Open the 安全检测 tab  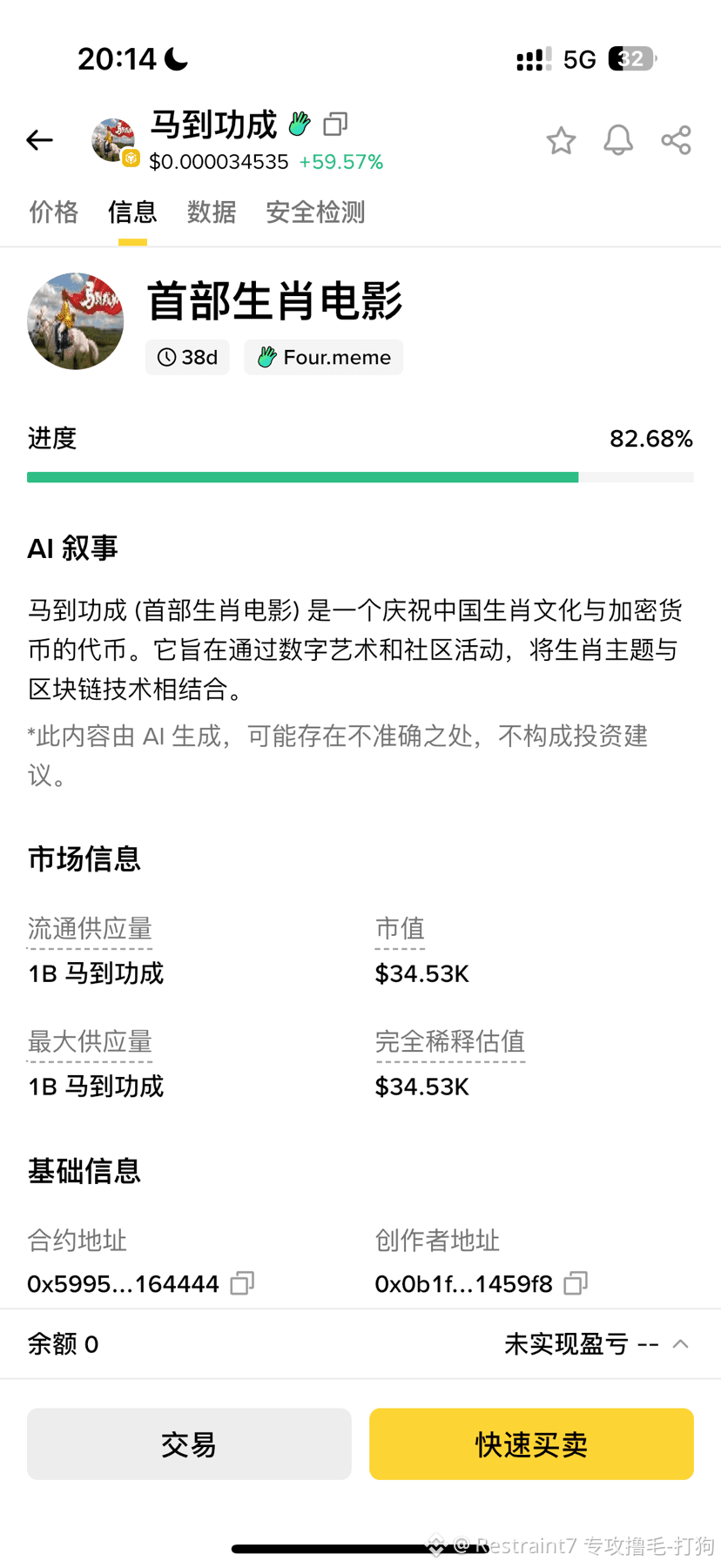click(x=315, y=212)
